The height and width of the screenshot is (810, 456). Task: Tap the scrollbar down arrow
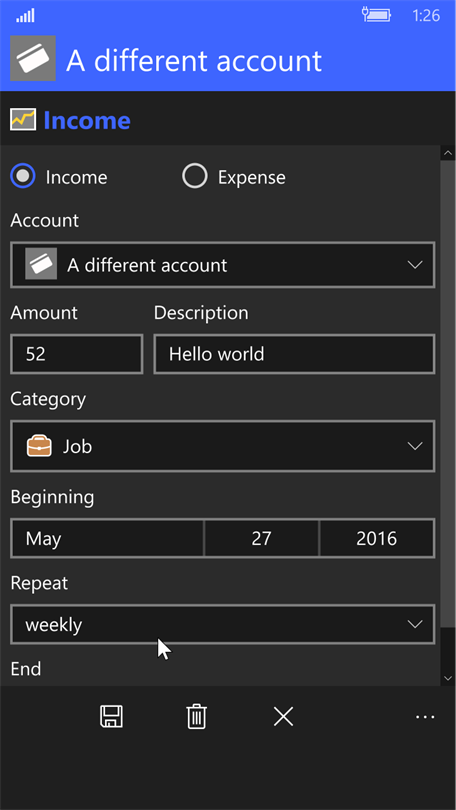pyautogui.click(x=447, y=678)
